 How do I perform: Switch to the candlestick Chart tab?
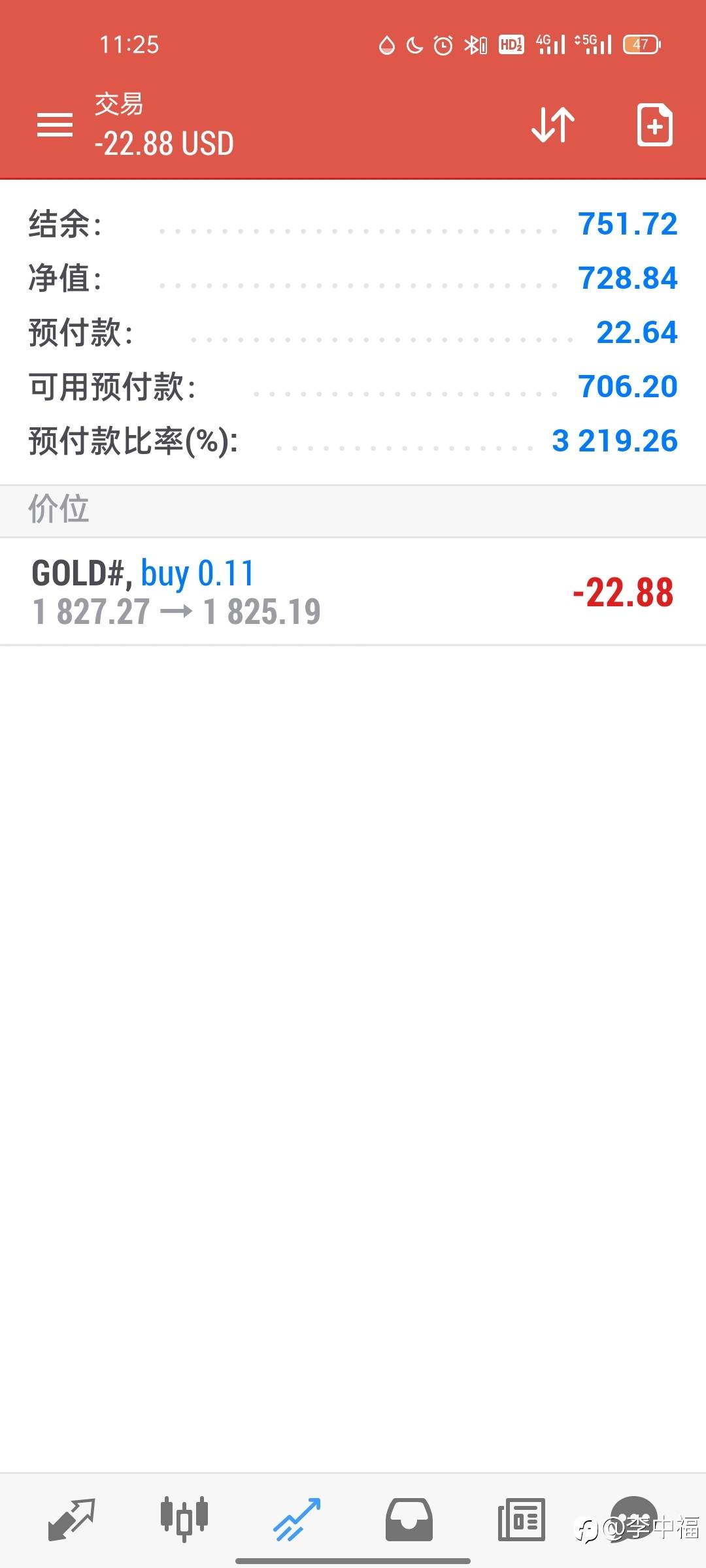click(184, 1520)
